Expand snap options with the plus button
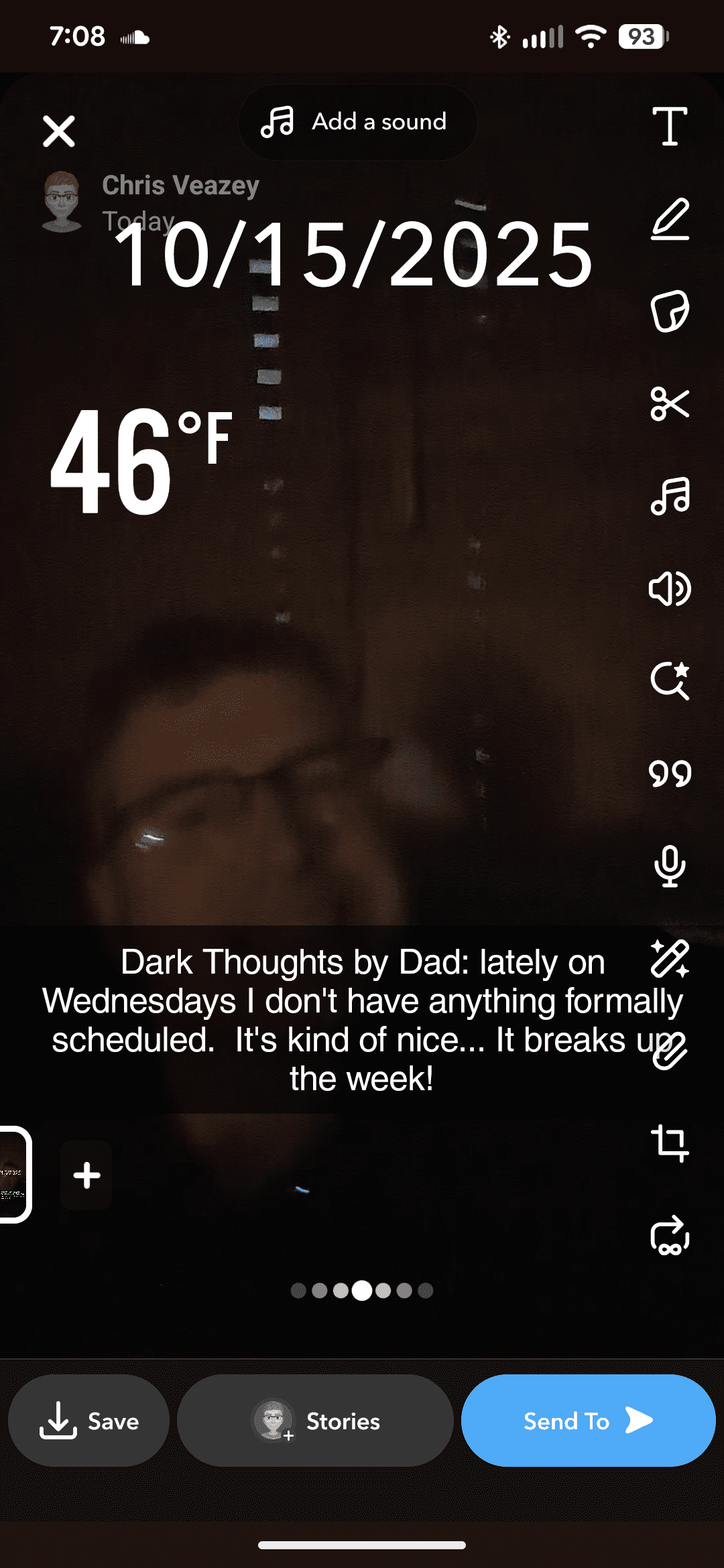This screenshot has height=1568, width=724. coord(86,1175)
